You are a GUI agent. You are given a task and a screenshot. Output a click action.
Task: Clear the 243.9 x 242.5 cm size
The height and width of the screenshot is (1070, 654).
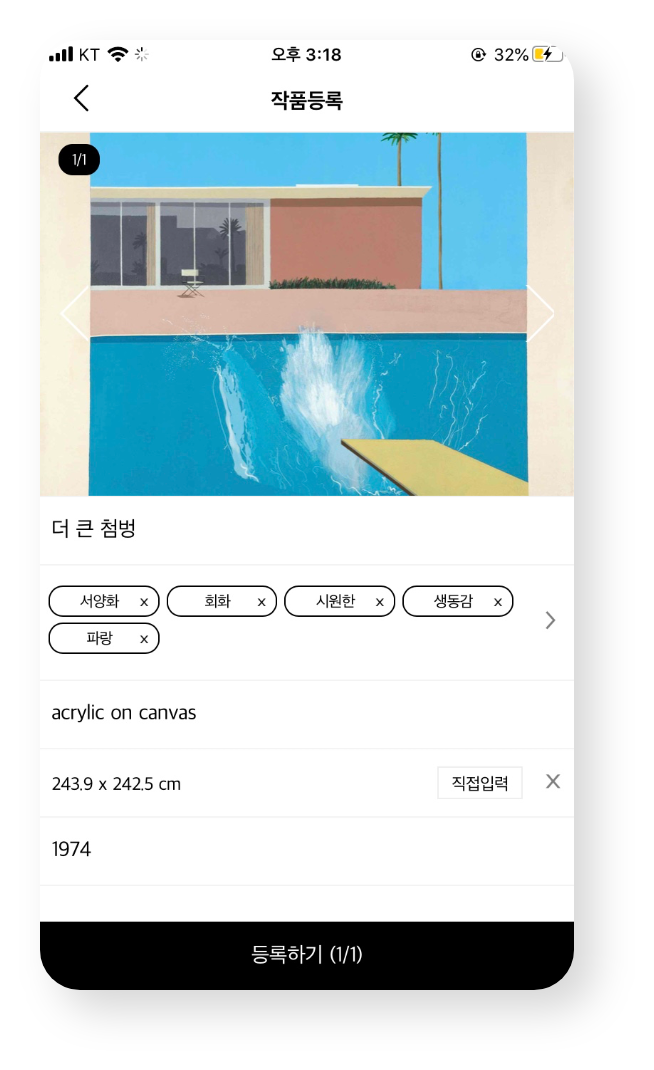[x=552, y=782]
